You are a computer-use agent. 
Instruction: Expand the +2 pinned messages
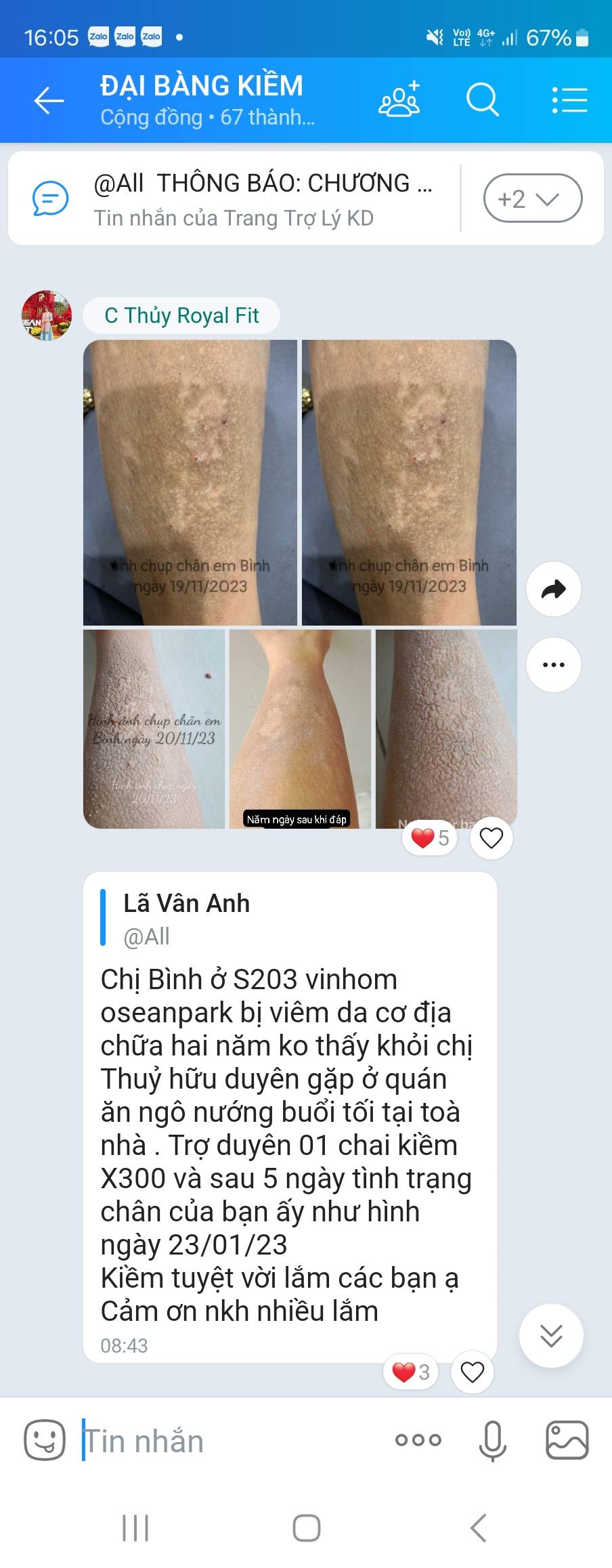click(x=532, y=198)
